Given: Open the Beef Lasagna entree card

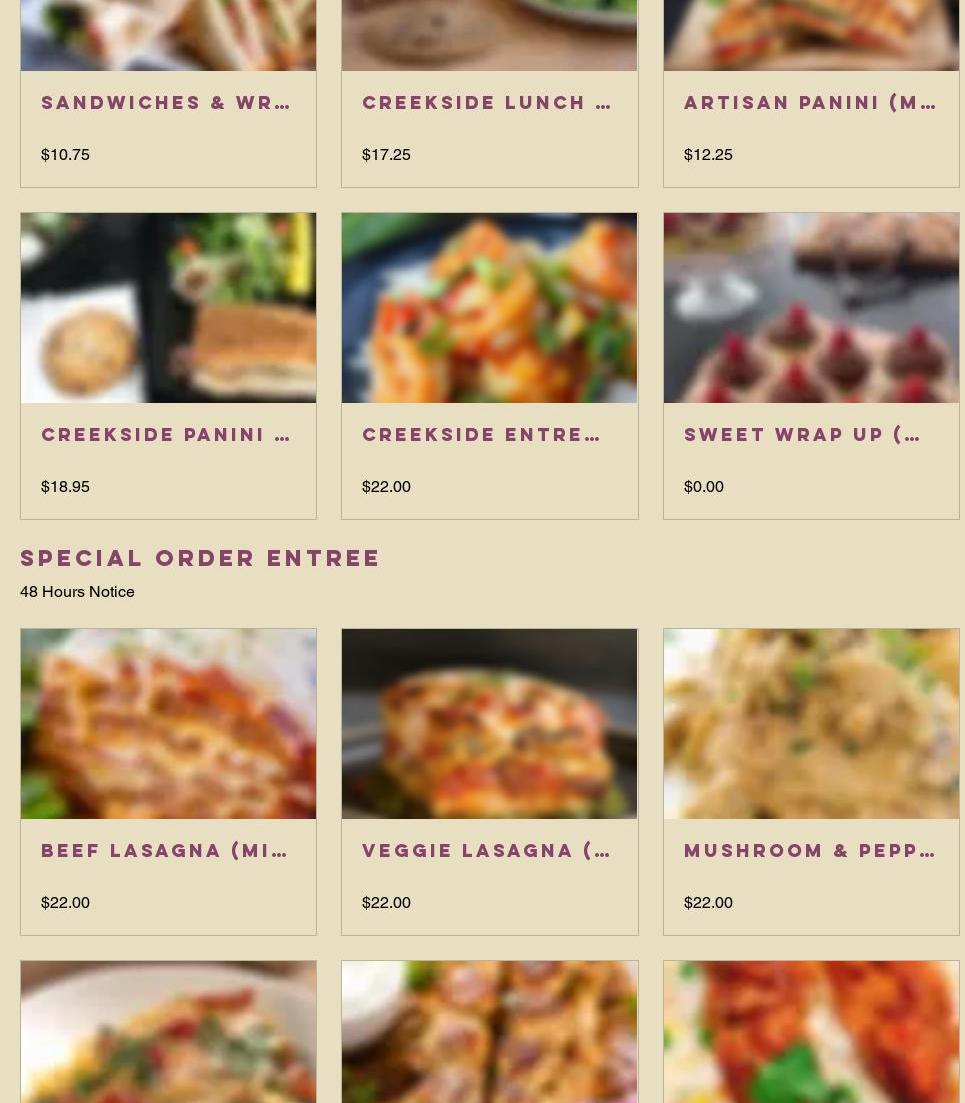Looking at the screenshot, I should 167,850.
